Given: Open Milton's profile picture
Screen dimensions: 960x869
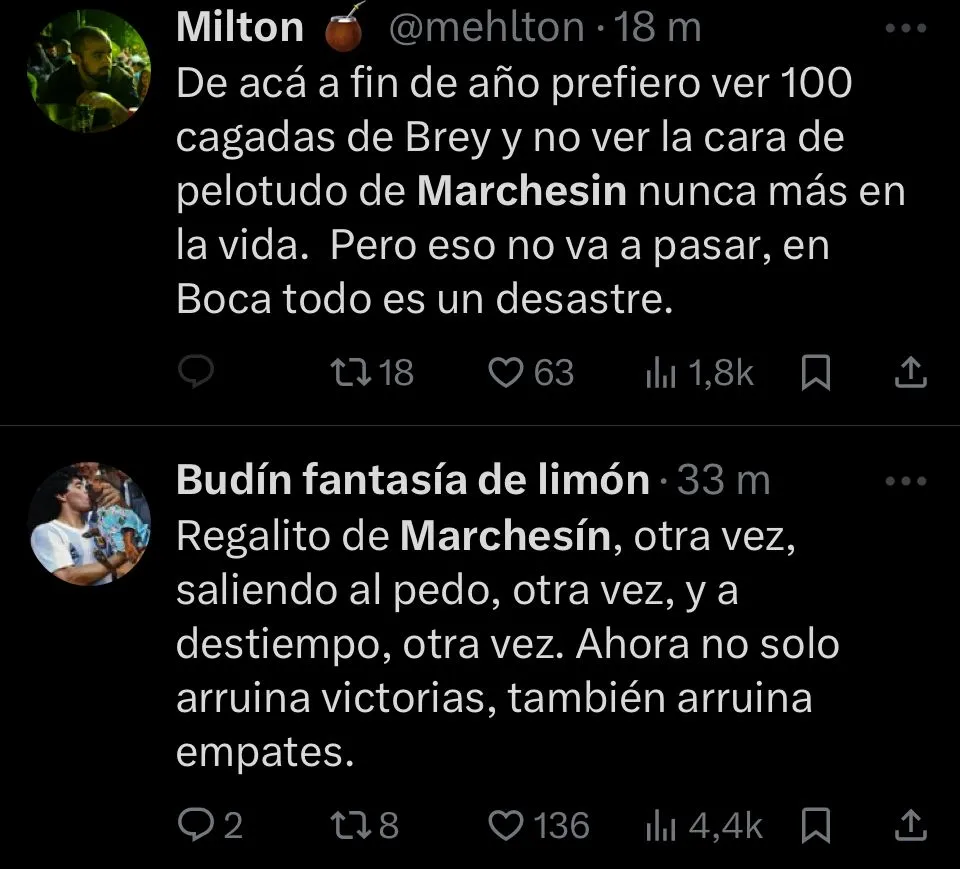Looking at the screenshot, I should [x=89, y=71].
